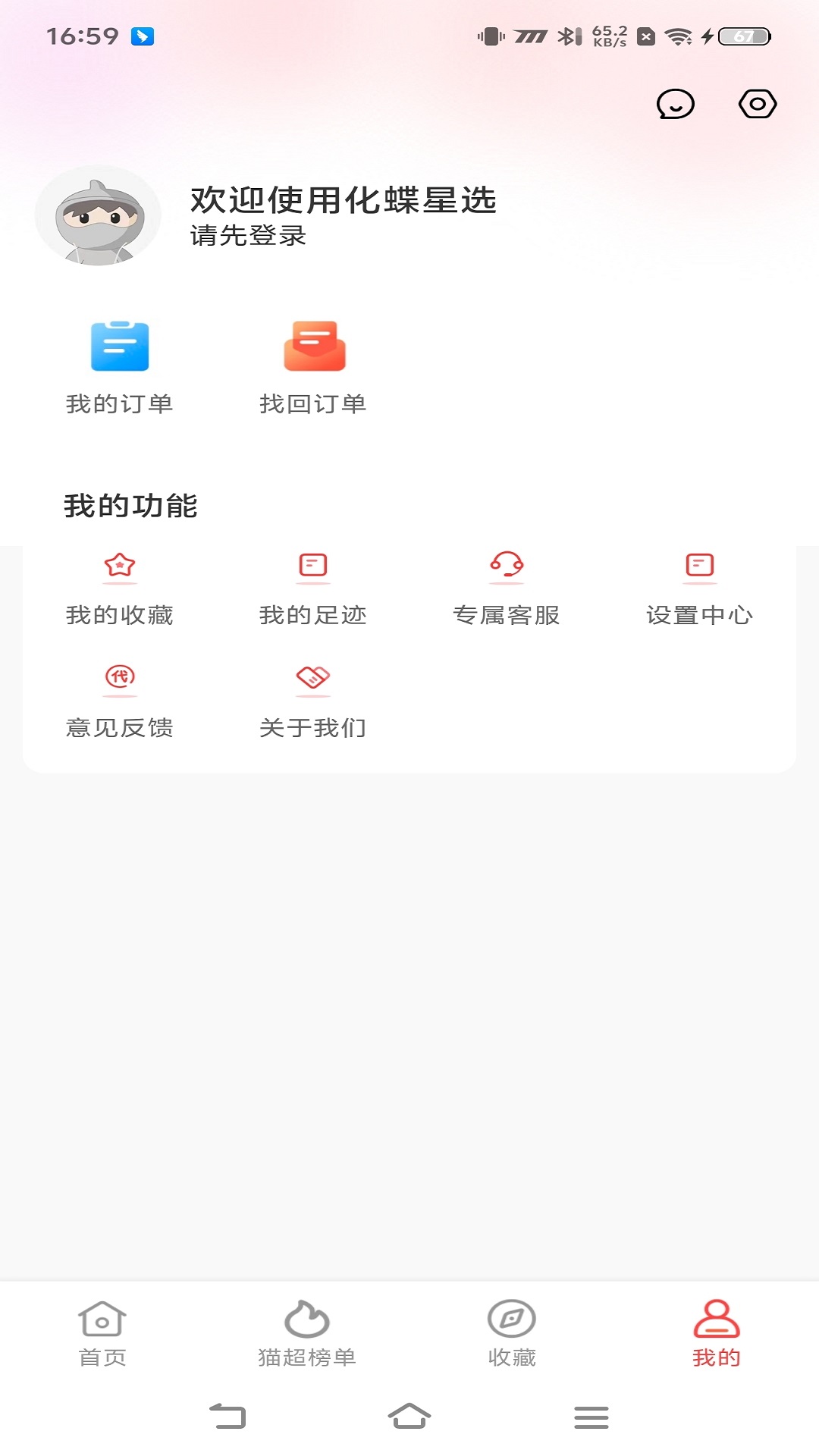This screenshot has width=819, height=1456.
Task: Open 我的订单 (My Orders)
Action: coord(119,364)
